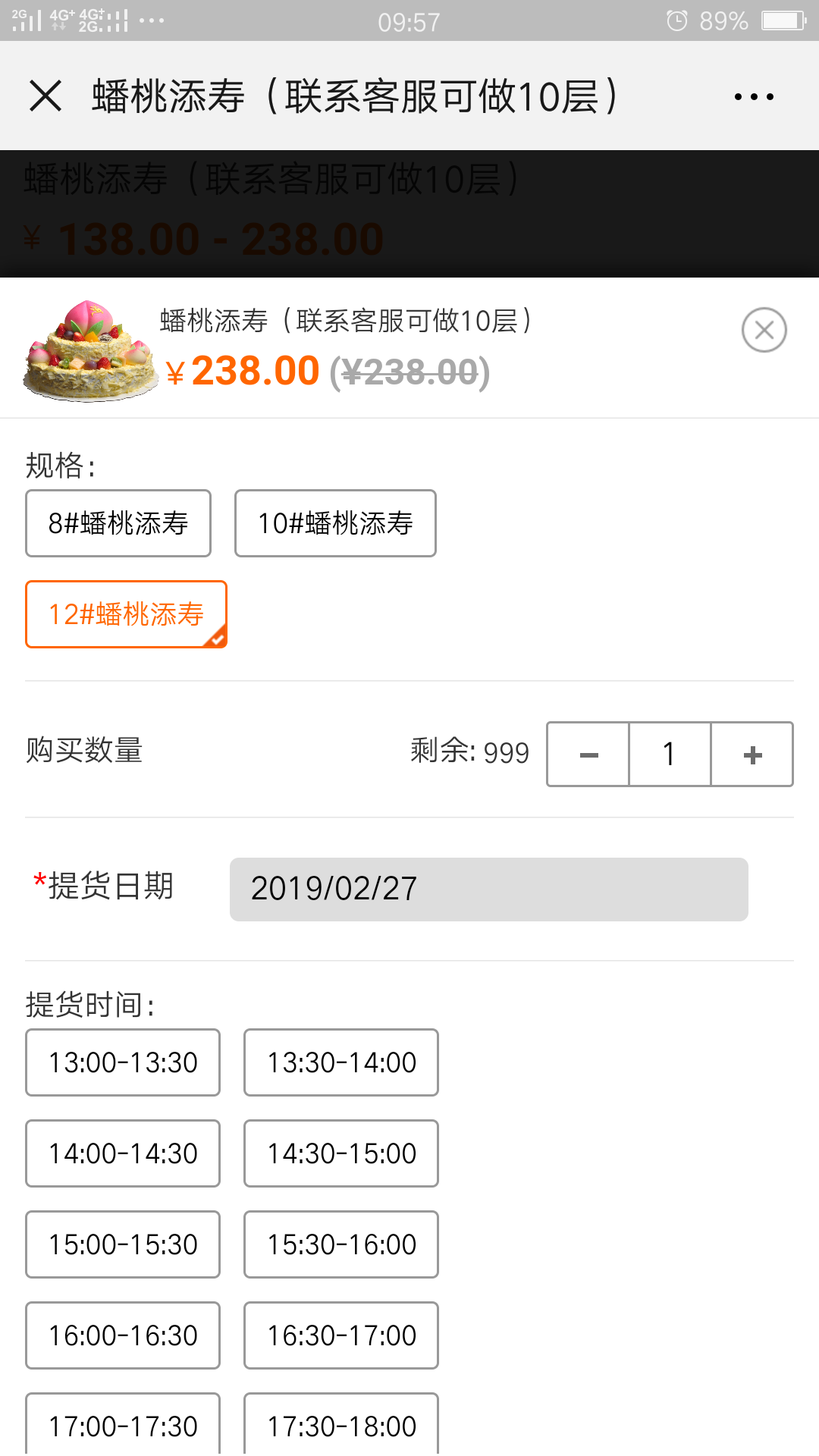This screenshot has height=1456, width=819.
Task: Select pickup time 13:00-13:30
Action: tap(123, 1062)
